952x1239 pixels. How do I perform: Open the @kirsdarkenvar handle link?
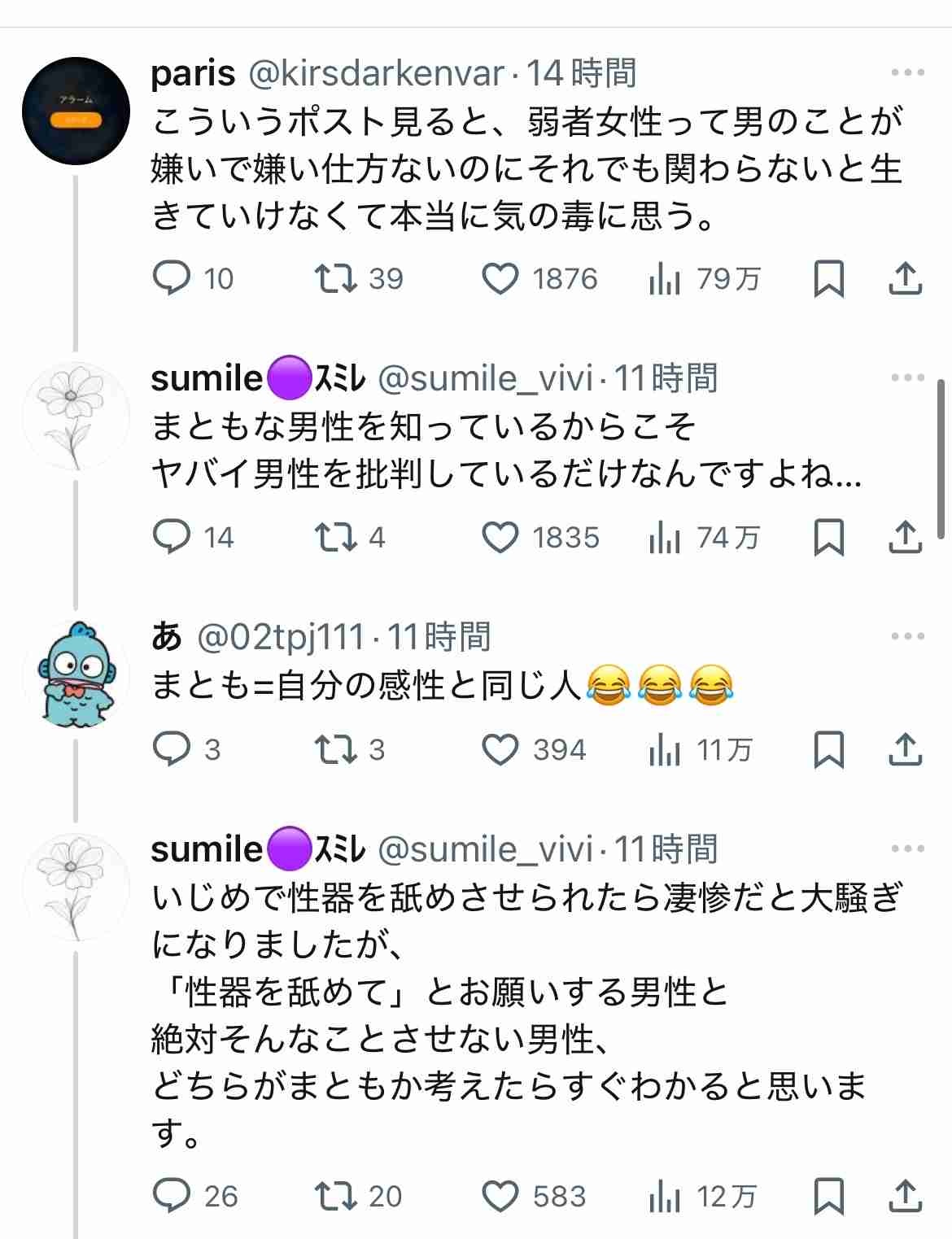pos(376,74)
